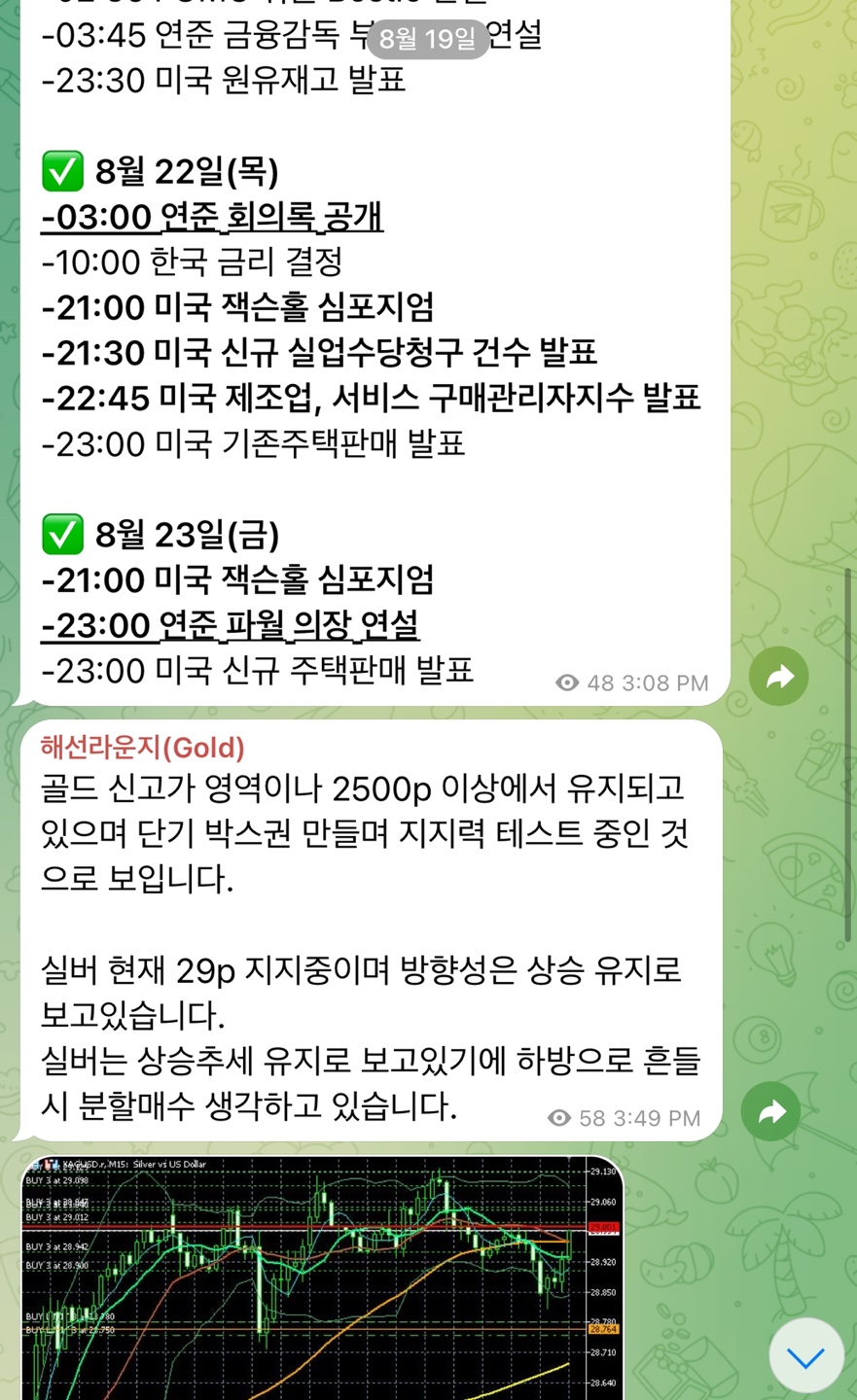This screenshot has width=857, height=1400.
Task: Jump to the latest messages
Action: [x=805, y=1356]
